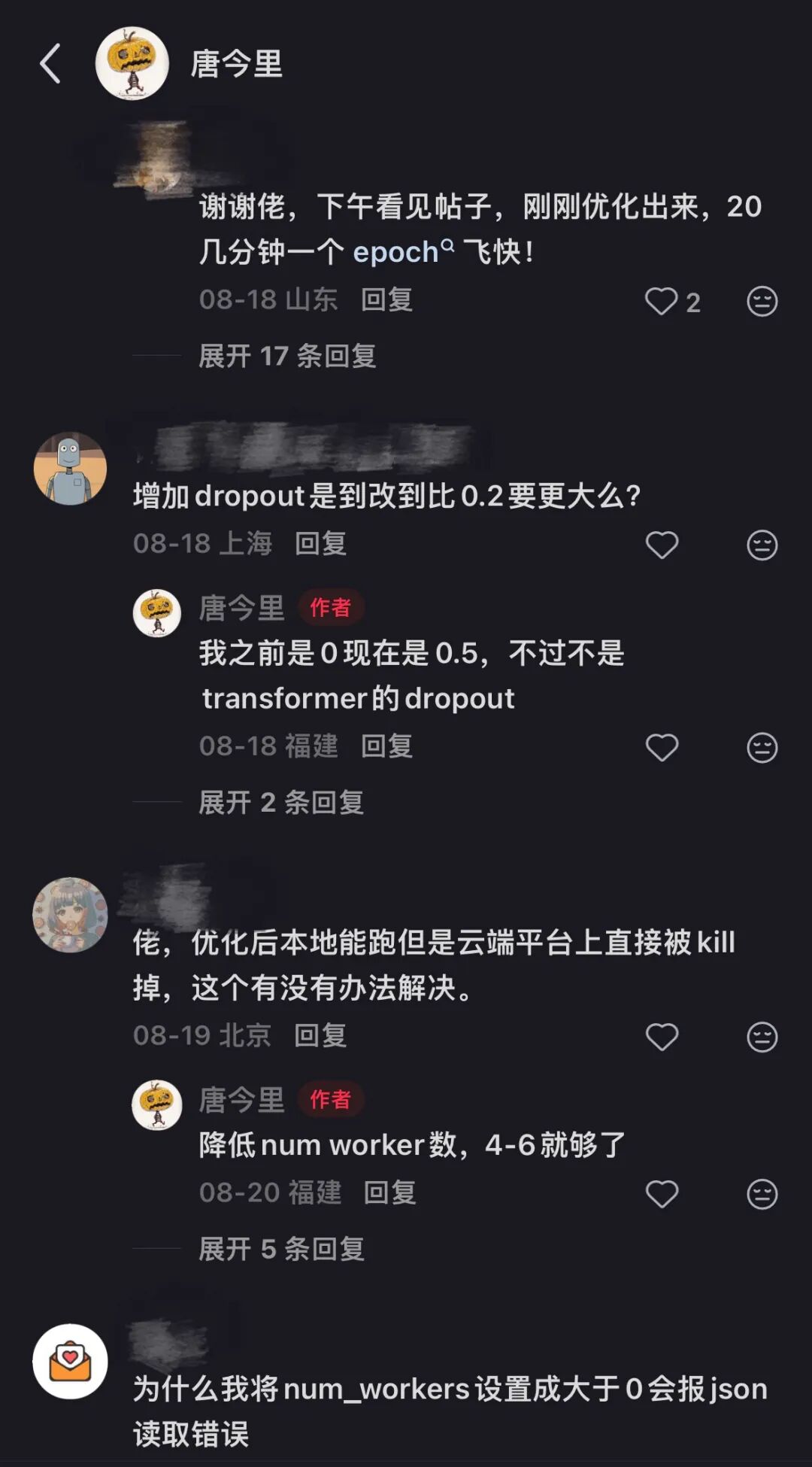
Task: Like the comment about 20几分钟一个 epoch
Action: [x=662, y=302]
